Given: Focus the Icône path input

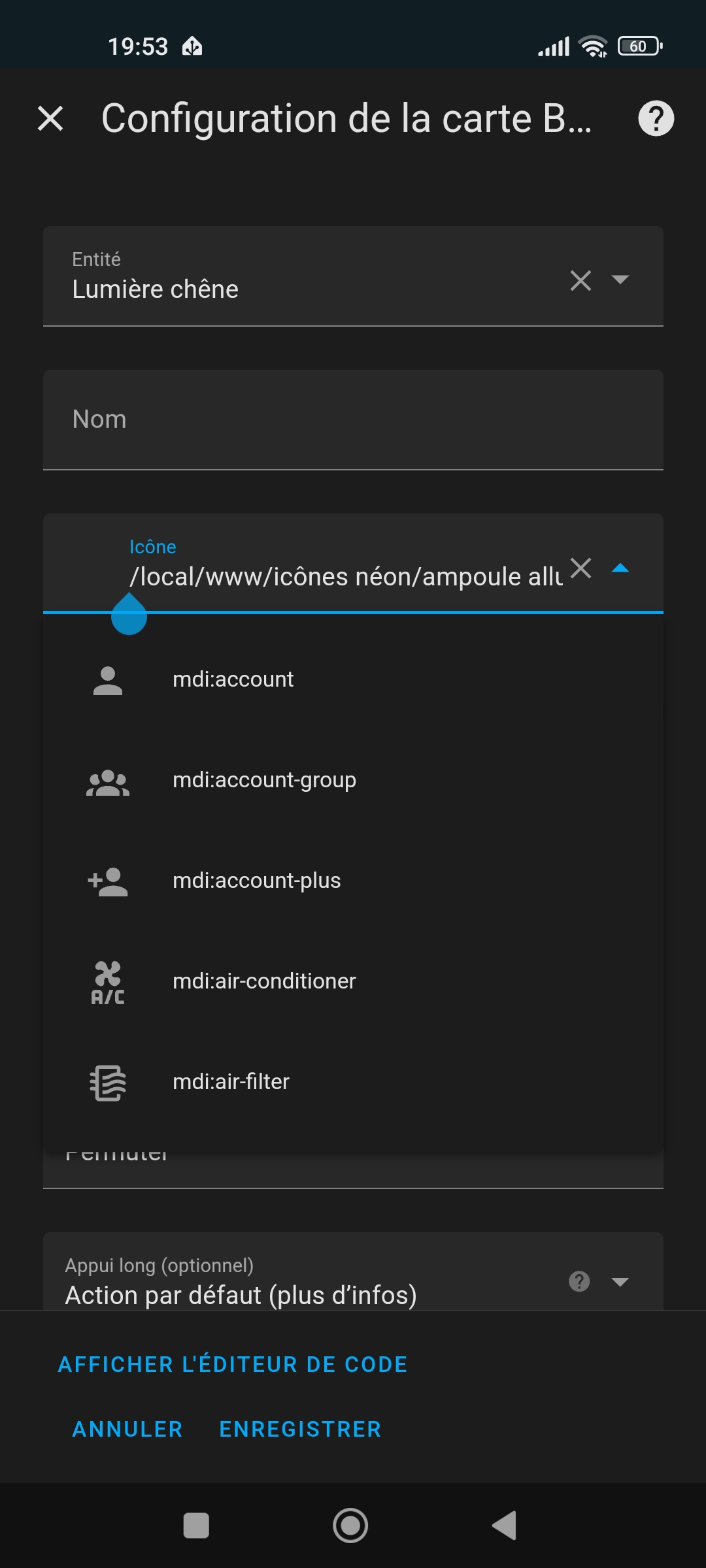Looking at the screenshot, I should 346,577.
